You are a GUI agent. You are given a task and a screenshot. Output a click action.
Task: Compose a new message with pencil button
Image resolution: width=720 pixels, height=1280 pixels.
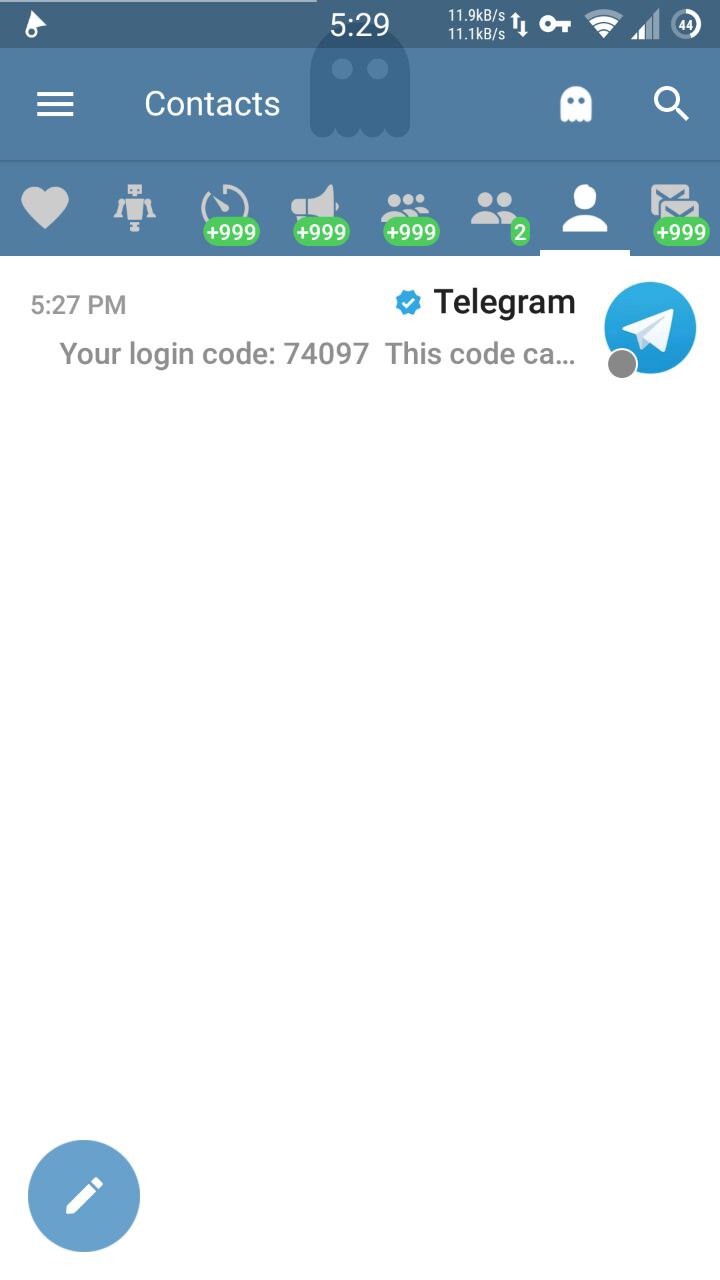[x=84, y=1196]
